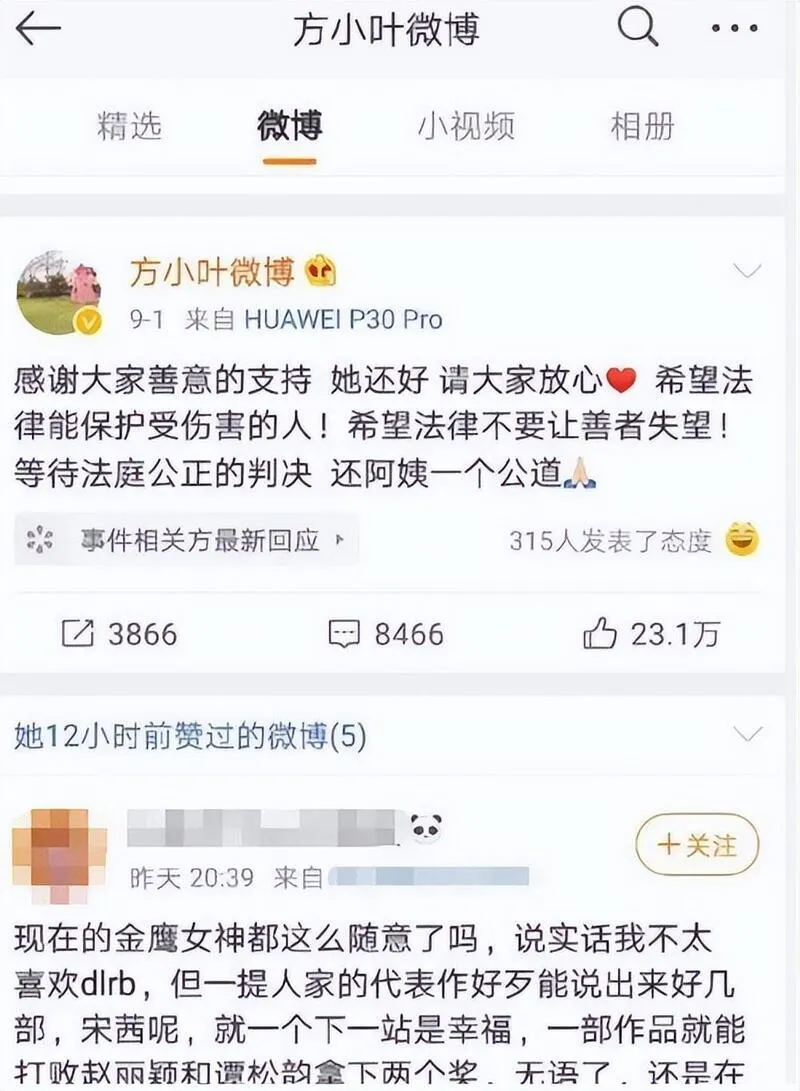Select the 微博 tab
The image size is (800, 1091).
coord(289,127)
